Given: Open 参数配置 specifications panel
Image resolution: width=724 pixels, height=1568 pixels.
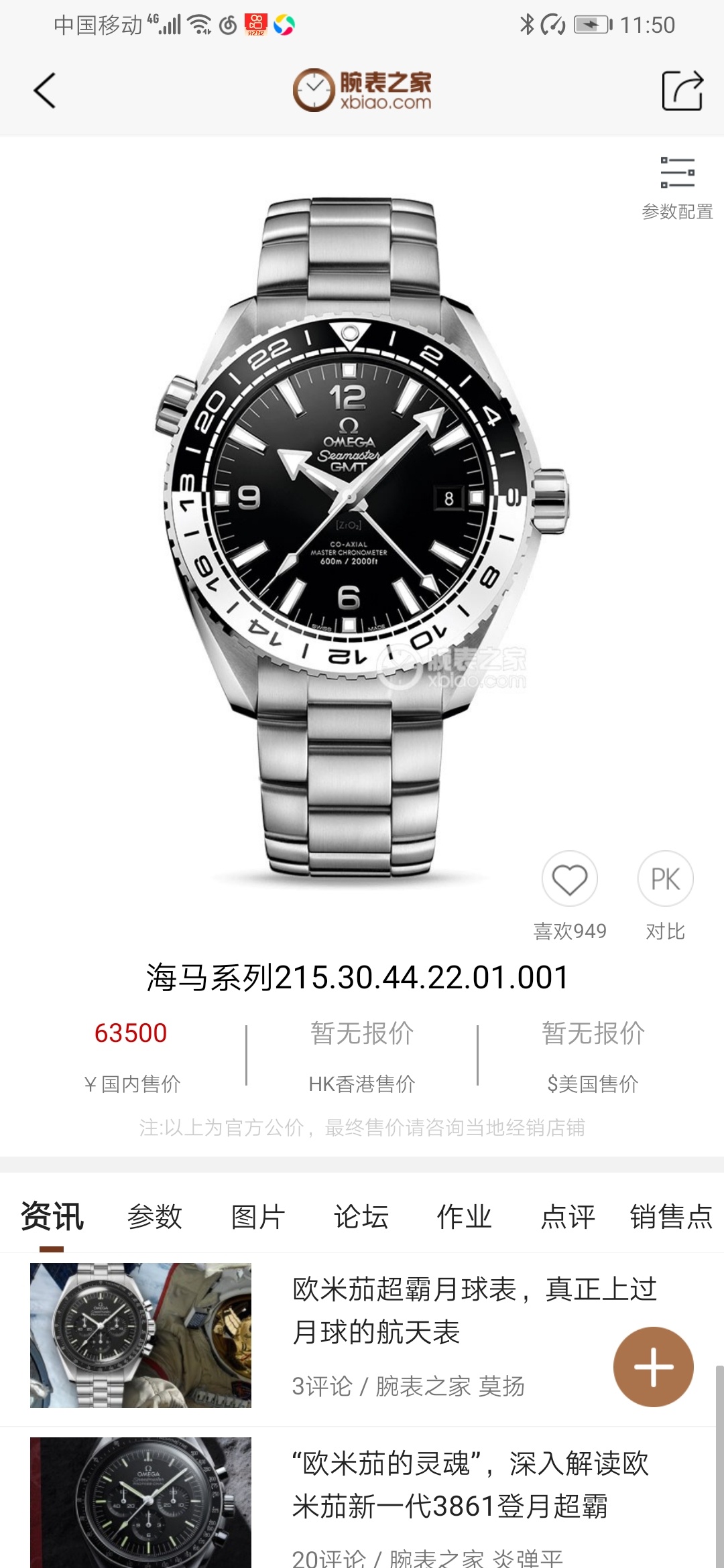Looking at the screenshot, I should tap(677, 187).
